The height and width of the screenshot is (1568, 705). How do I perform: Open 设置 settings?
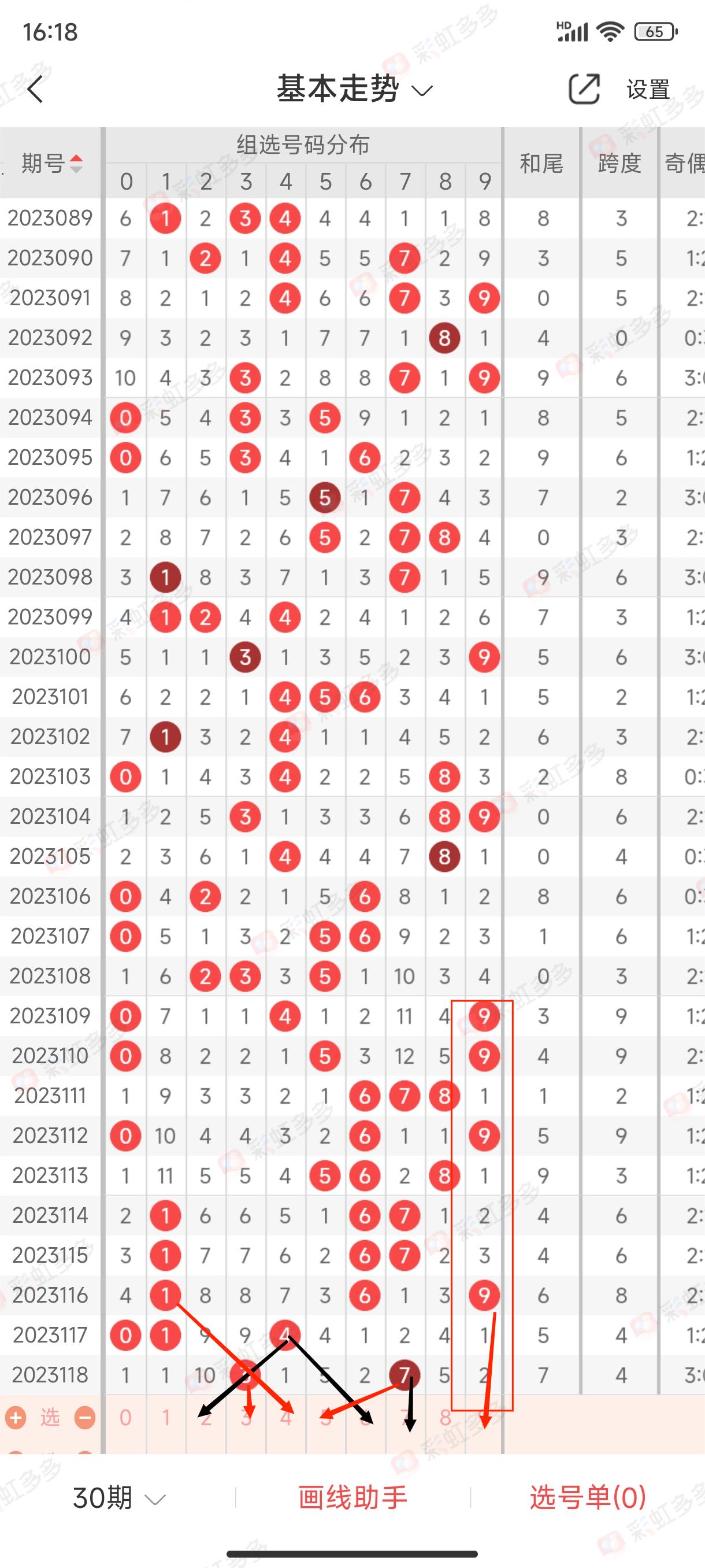tap(648, 90)
